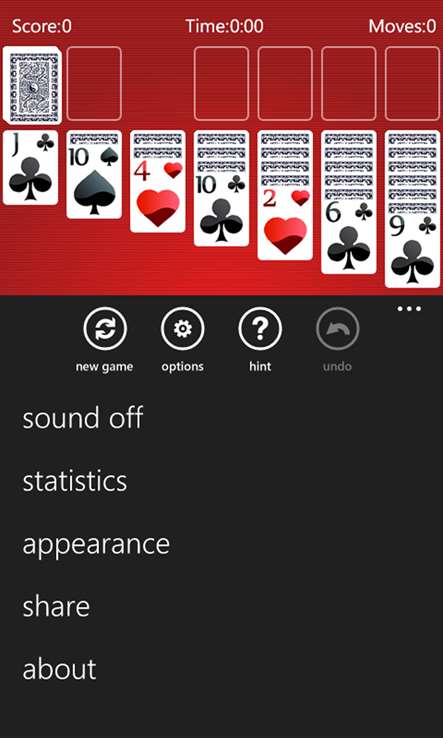443x738 pixels.
Task: Open appearance settings
Action: pos(96,545)
